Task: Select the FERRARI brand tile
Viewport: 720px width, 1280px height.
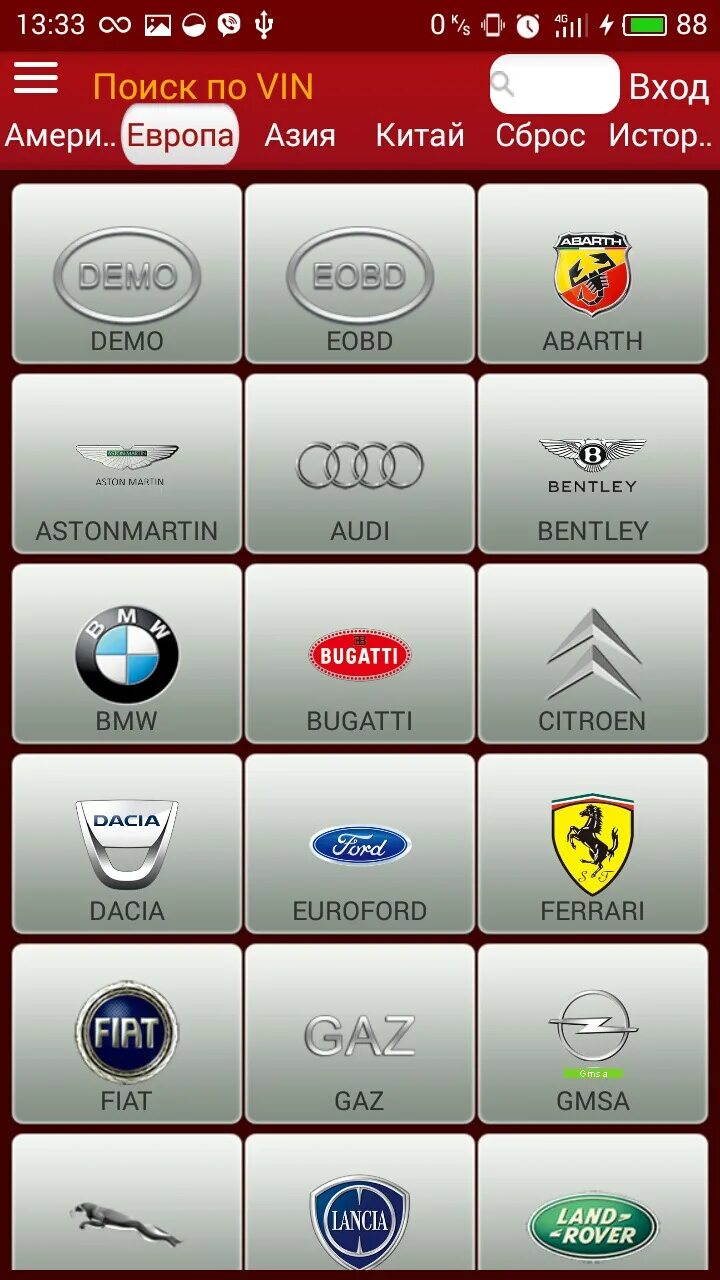Action: tap(593, 843)
